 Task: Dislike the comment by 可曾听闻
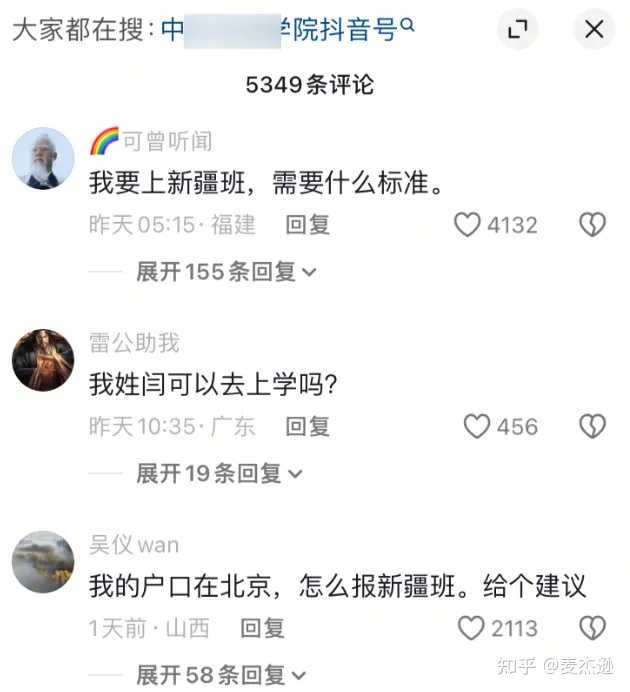click(593, 225)
